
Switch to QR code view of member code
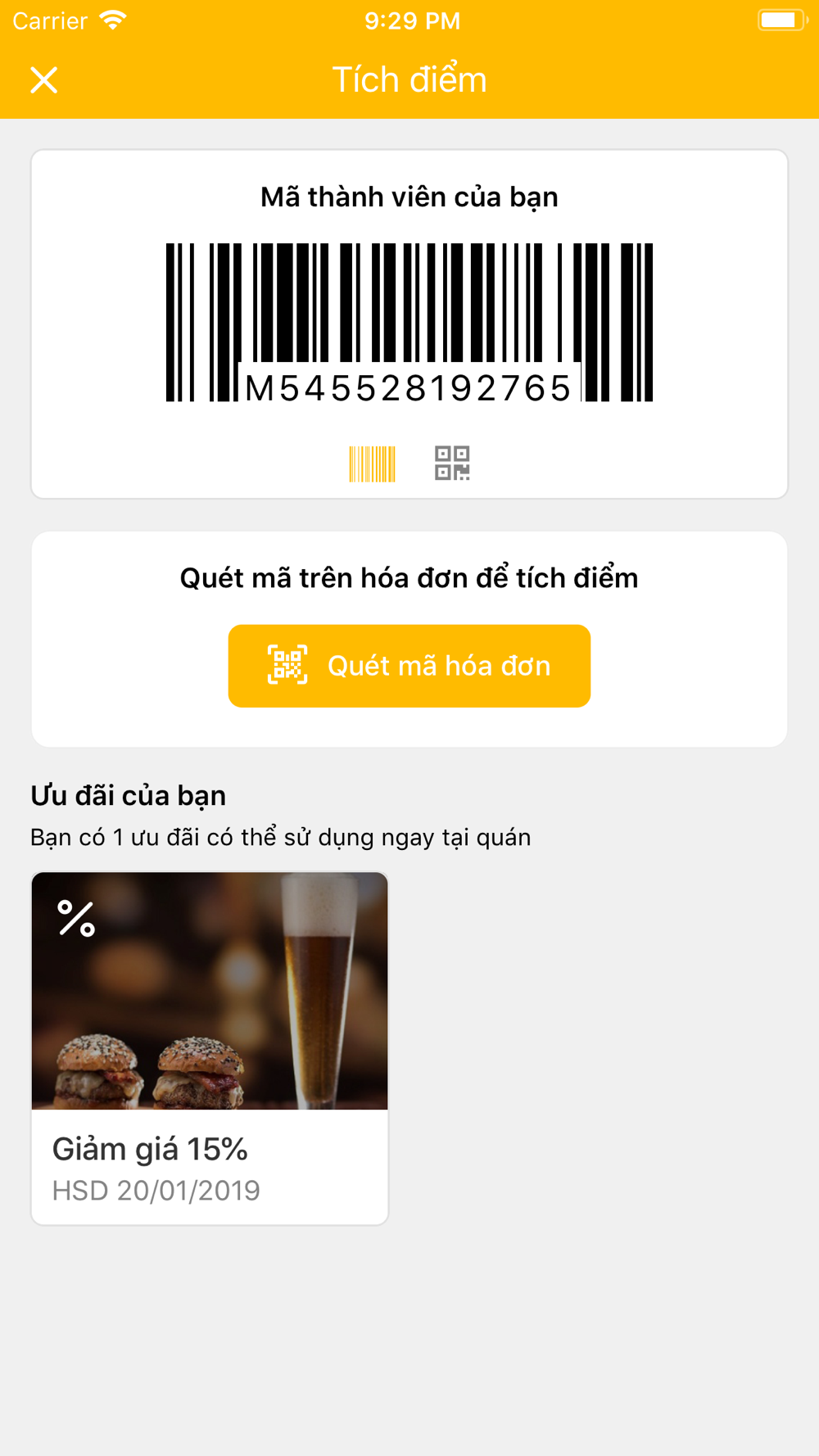(x=452, y=463)
